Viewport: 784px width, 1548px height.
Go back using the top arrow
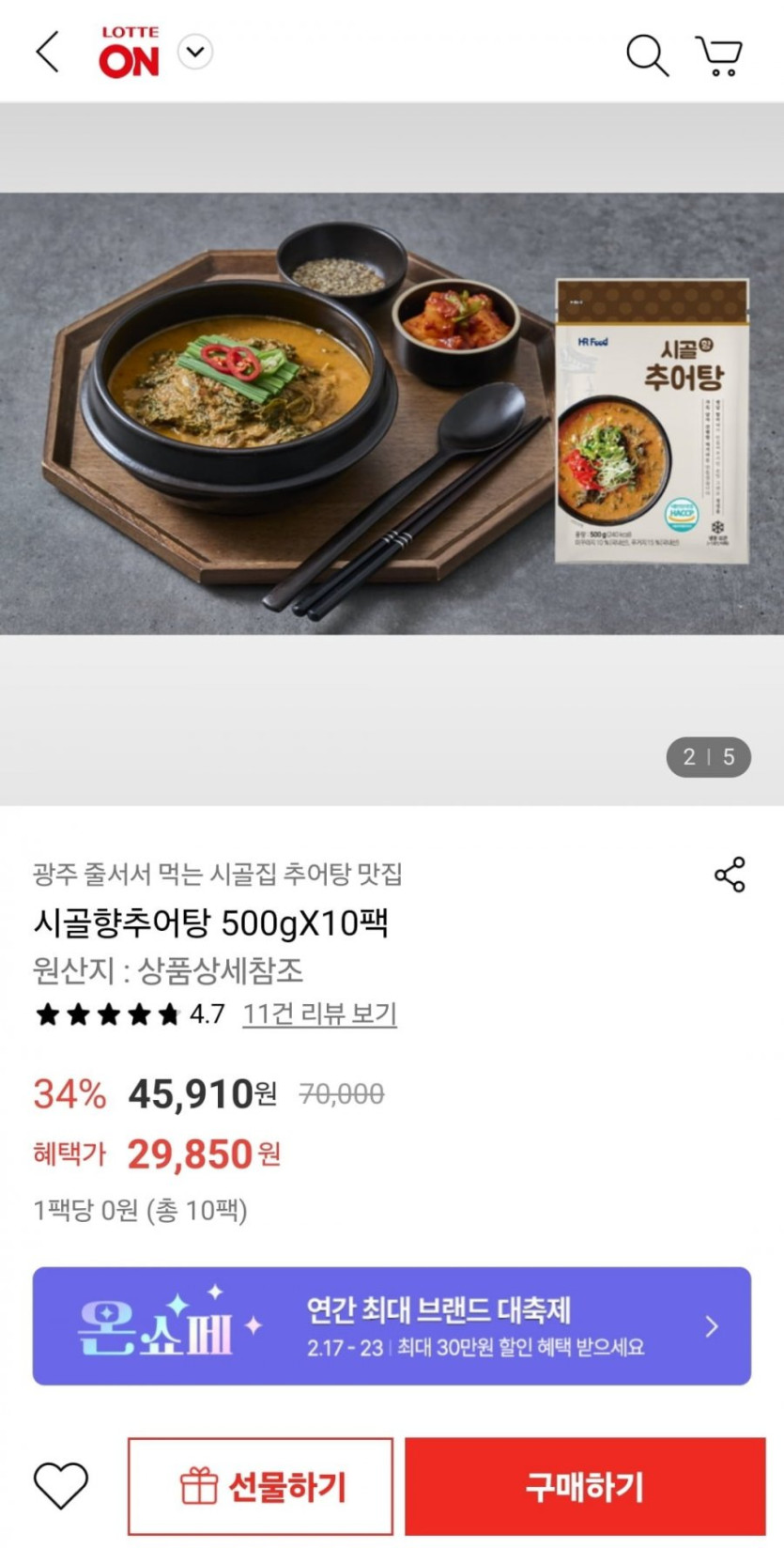pyautogui.click(x=47, y=53)
